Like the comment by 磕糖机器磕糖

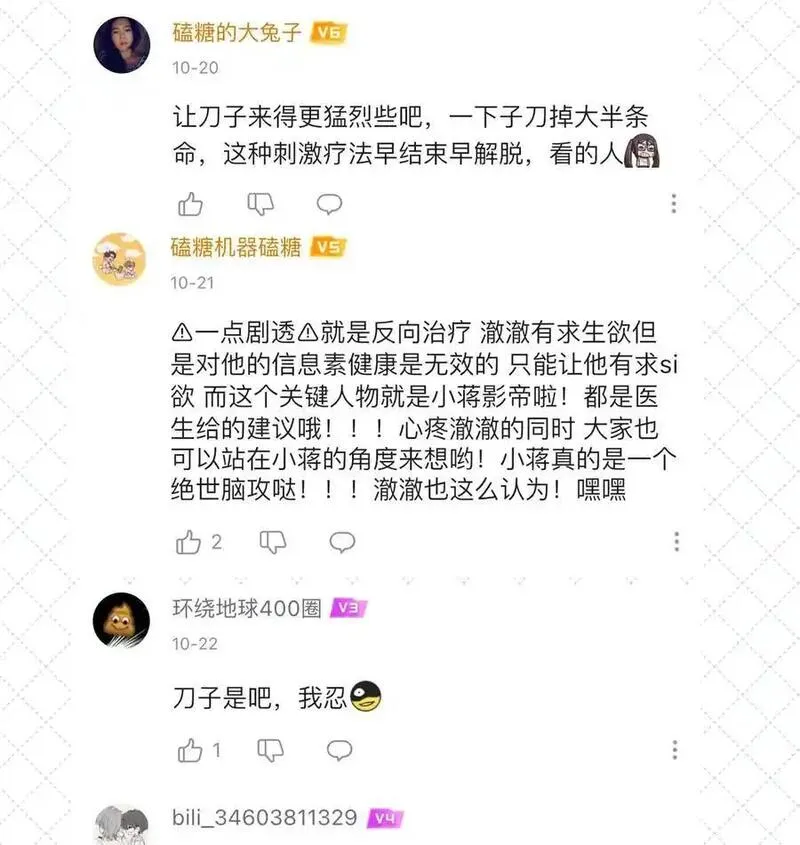(x=189, y=542)
